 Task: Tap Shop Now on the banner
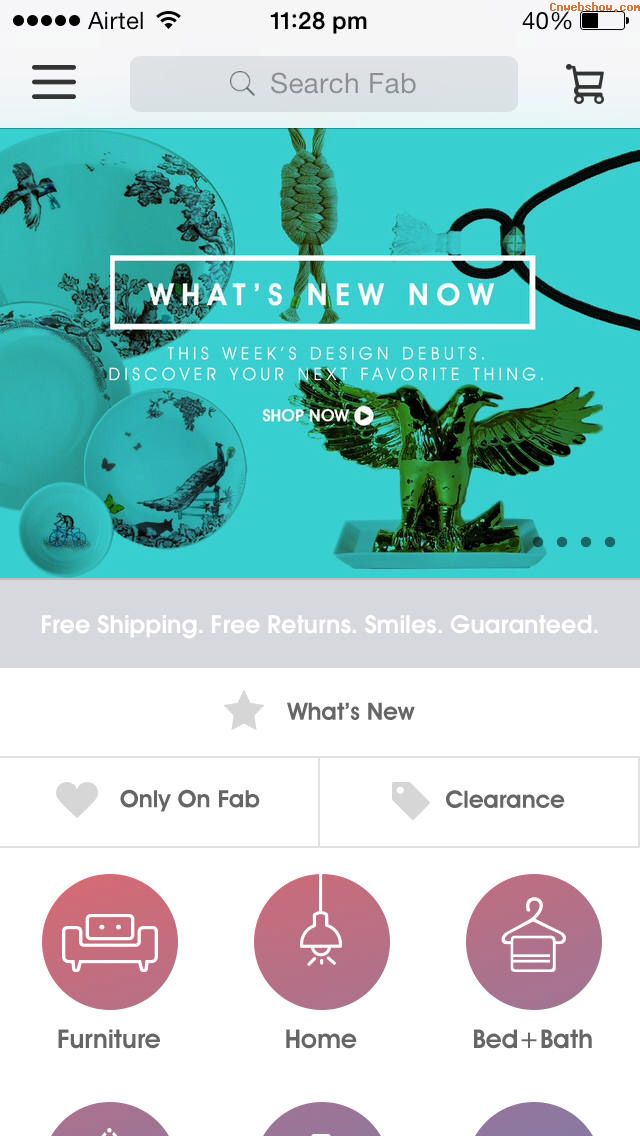317,415
